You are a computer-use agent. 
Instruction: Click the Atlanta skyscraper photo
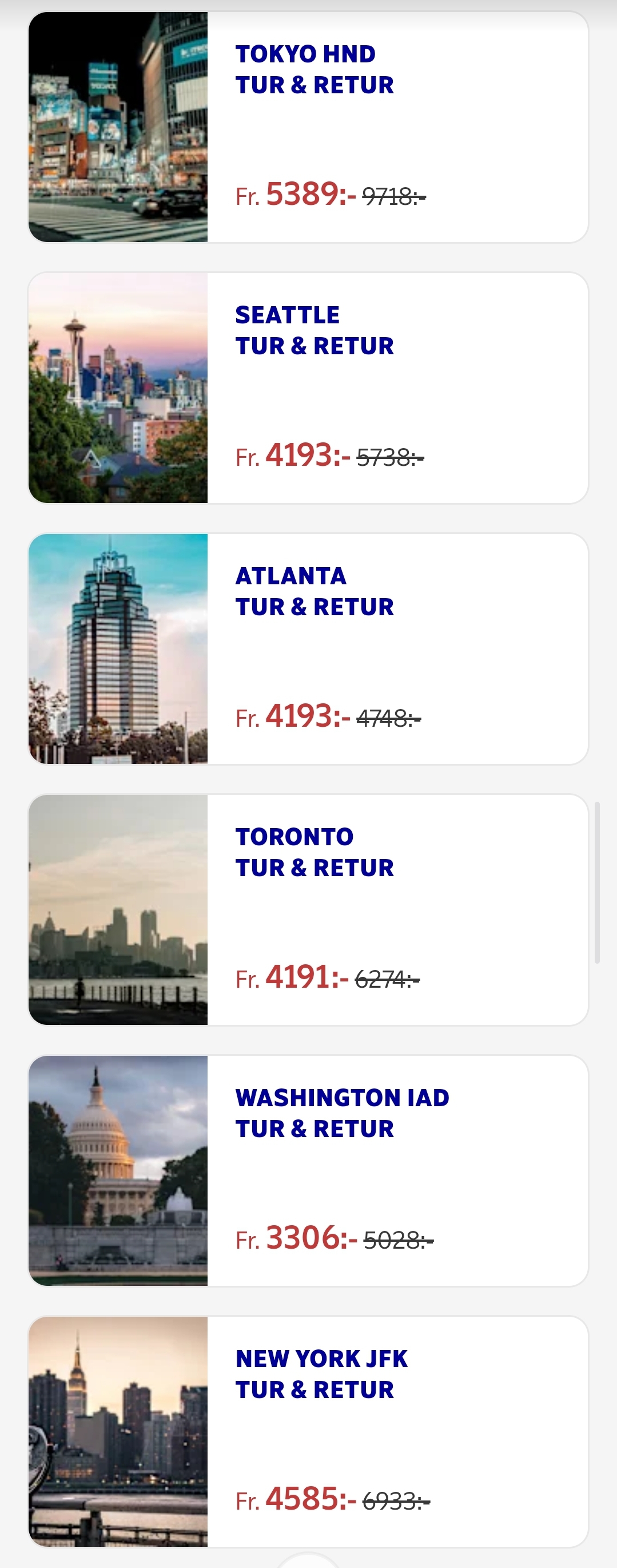pyautogui.click(x=119, y=648)
